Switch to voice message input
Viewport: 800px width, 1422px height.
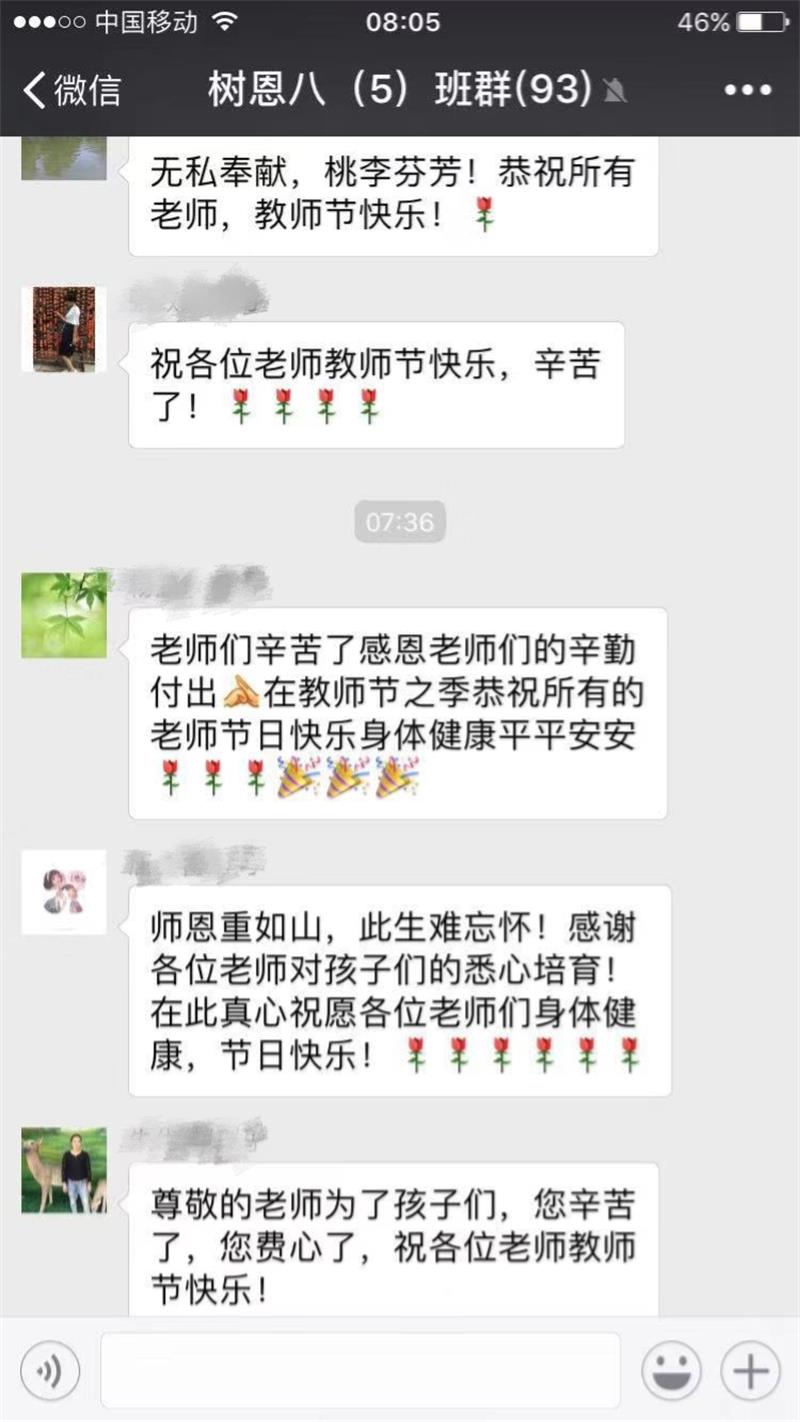pyautogui.click(x=48, y=1370)
